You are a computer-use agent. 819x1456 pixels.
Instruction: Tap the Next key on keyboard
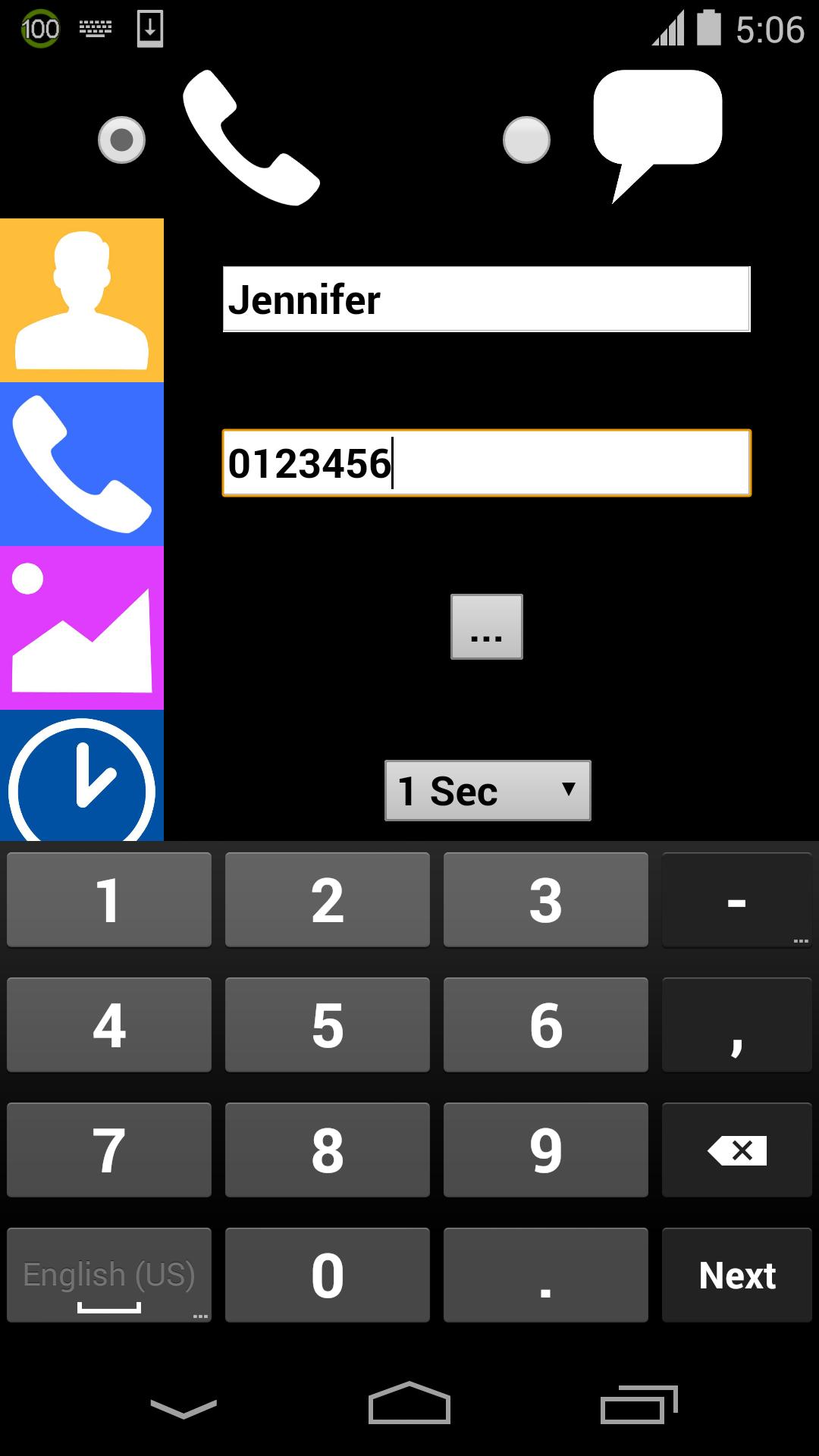pos(736,1275)
